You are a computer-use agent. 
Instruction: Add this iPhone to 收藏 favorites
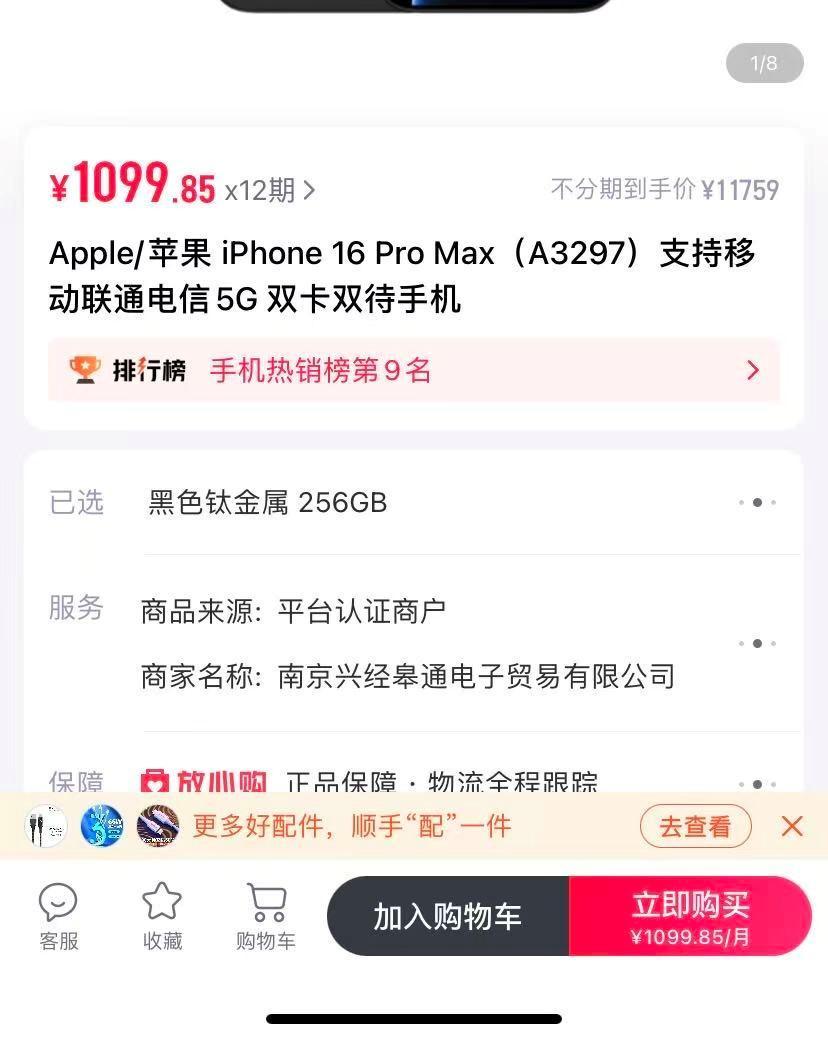pyautogui.click(x=162, y=917)
